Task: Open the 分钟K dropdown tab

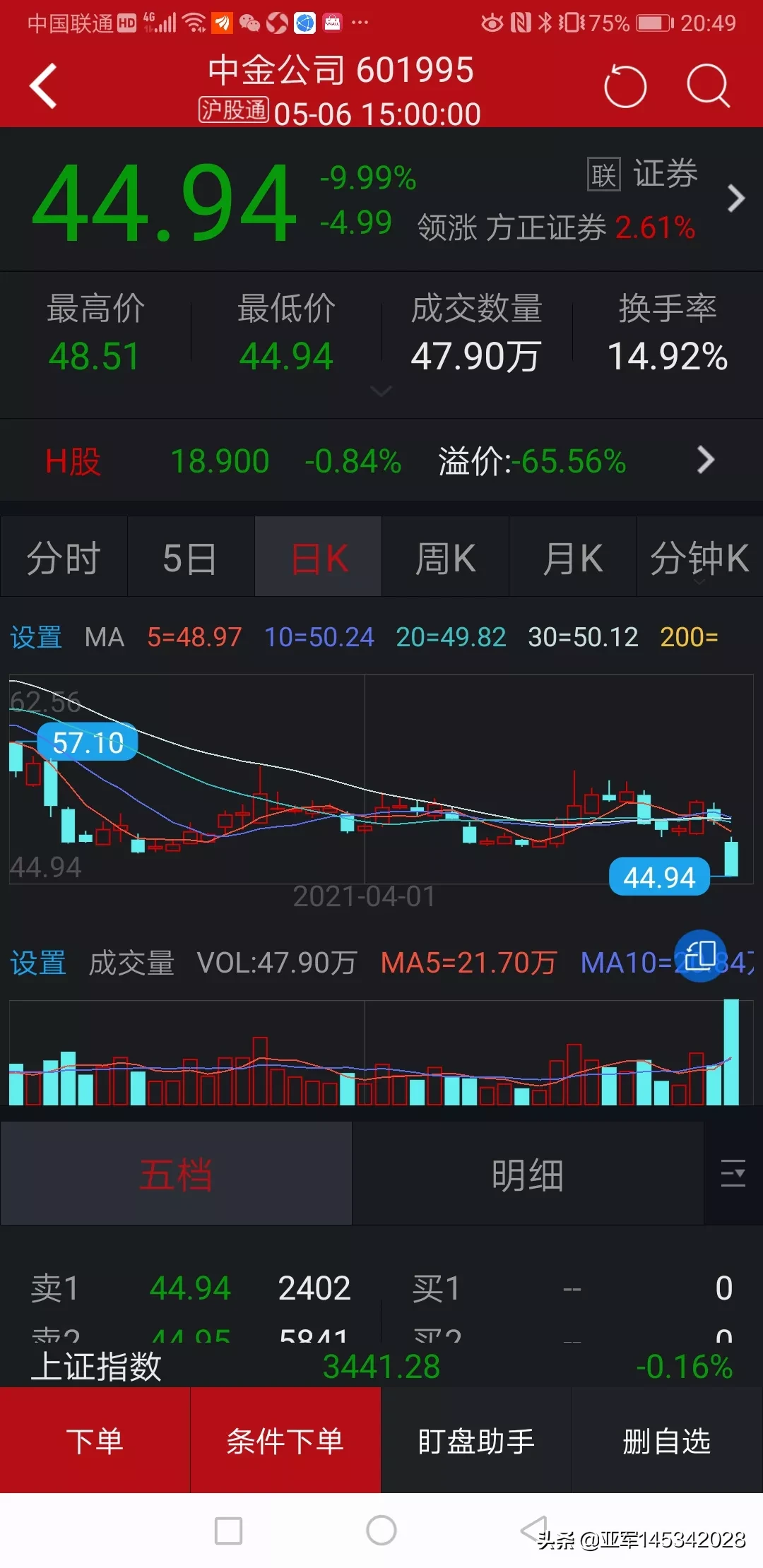Action: [x=699, y=559]
